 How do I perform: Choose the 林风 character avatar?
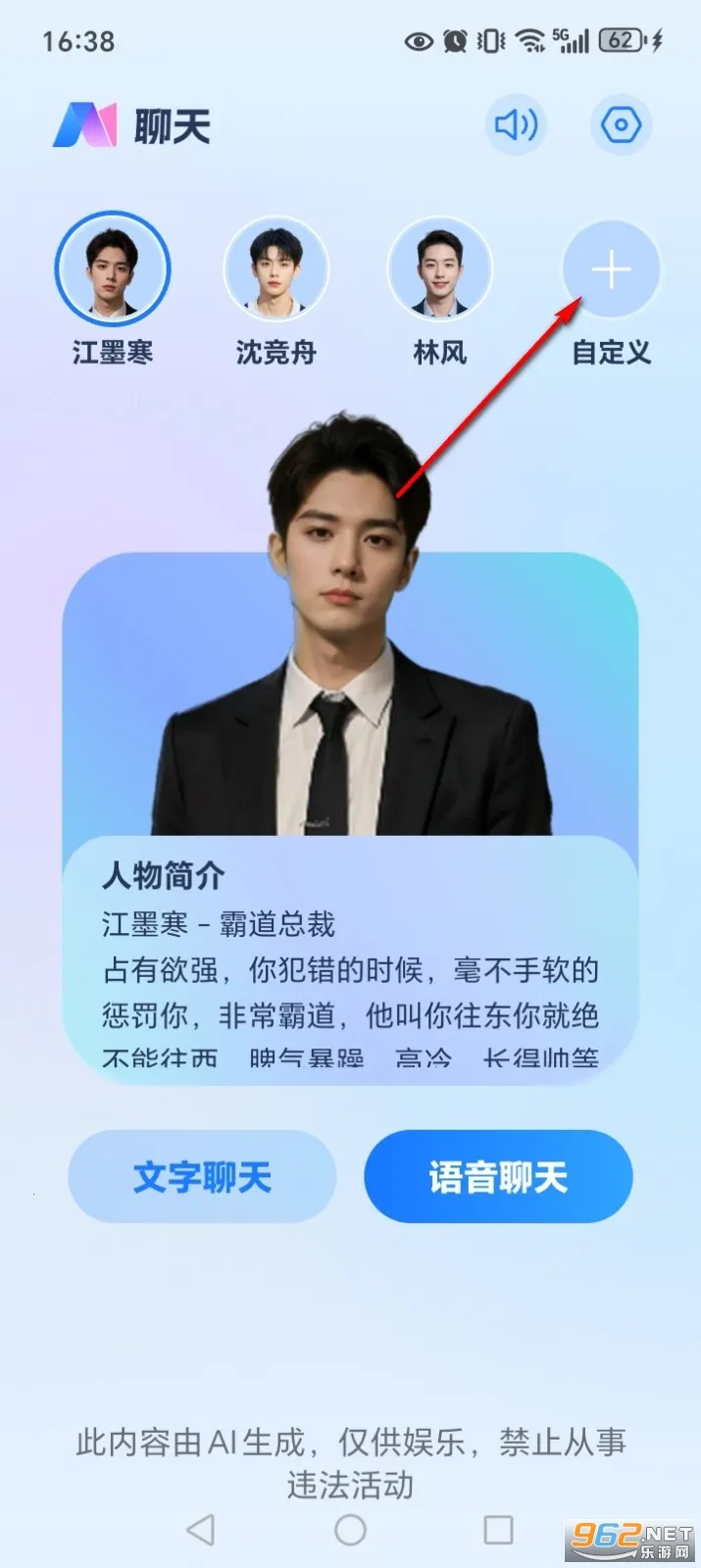pos(439,269)
